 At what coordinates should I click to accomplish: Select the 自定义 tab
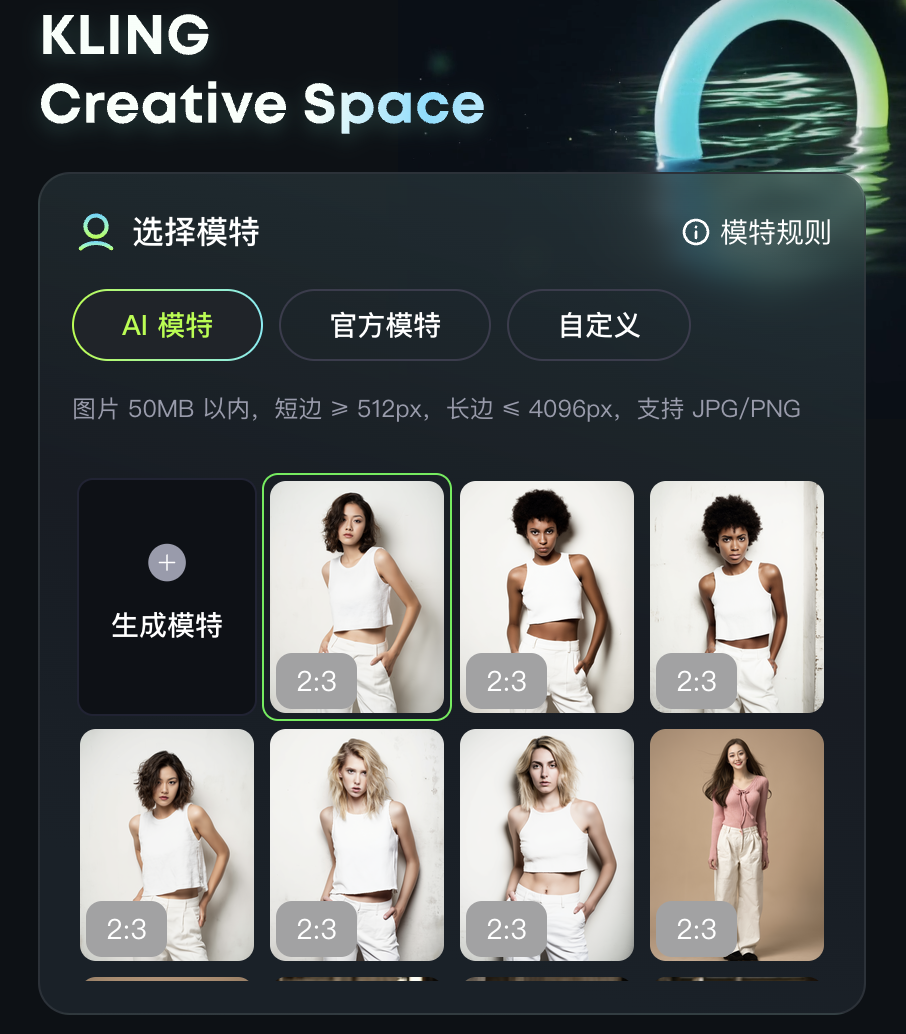(598, 325)
